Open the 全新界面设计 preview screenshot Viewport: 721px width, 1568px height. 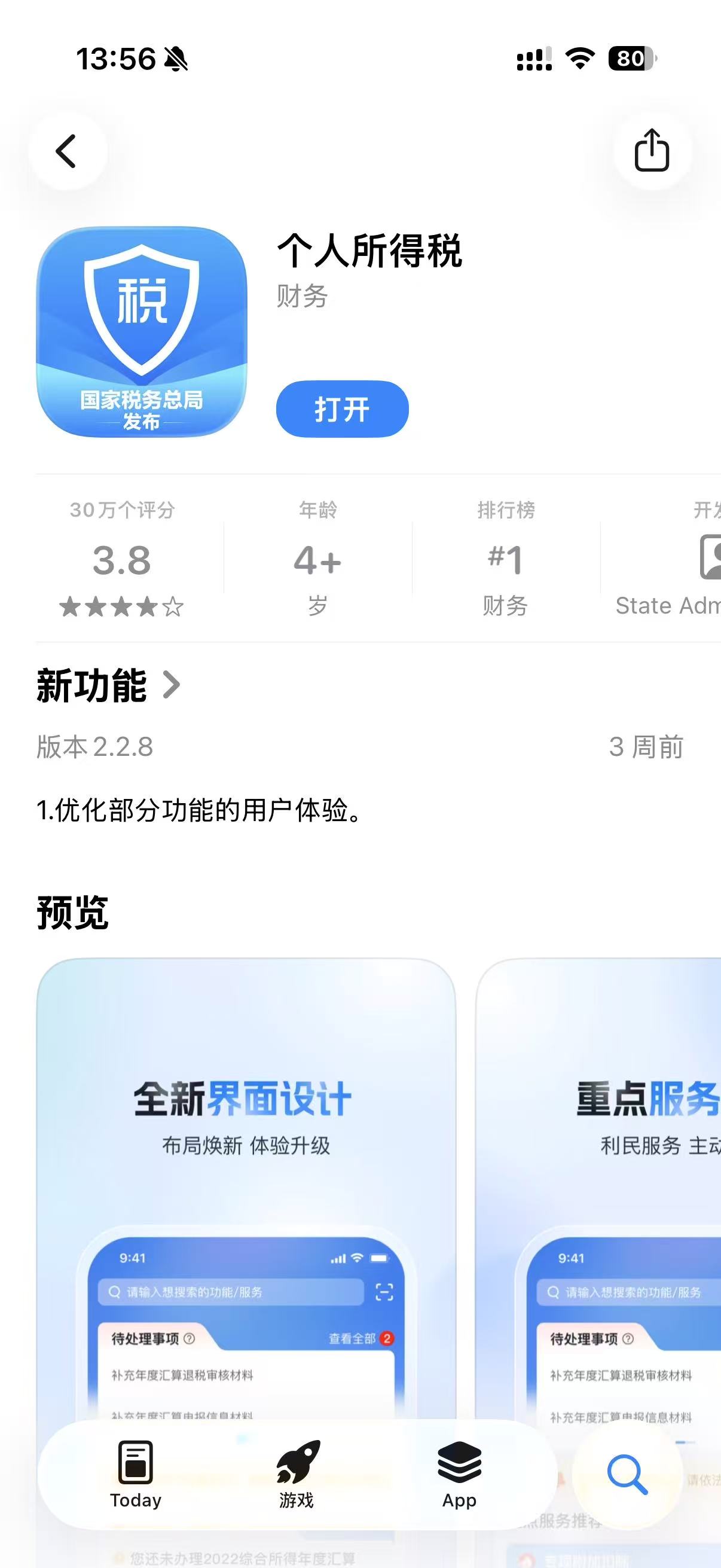(x=246, y=1187)
